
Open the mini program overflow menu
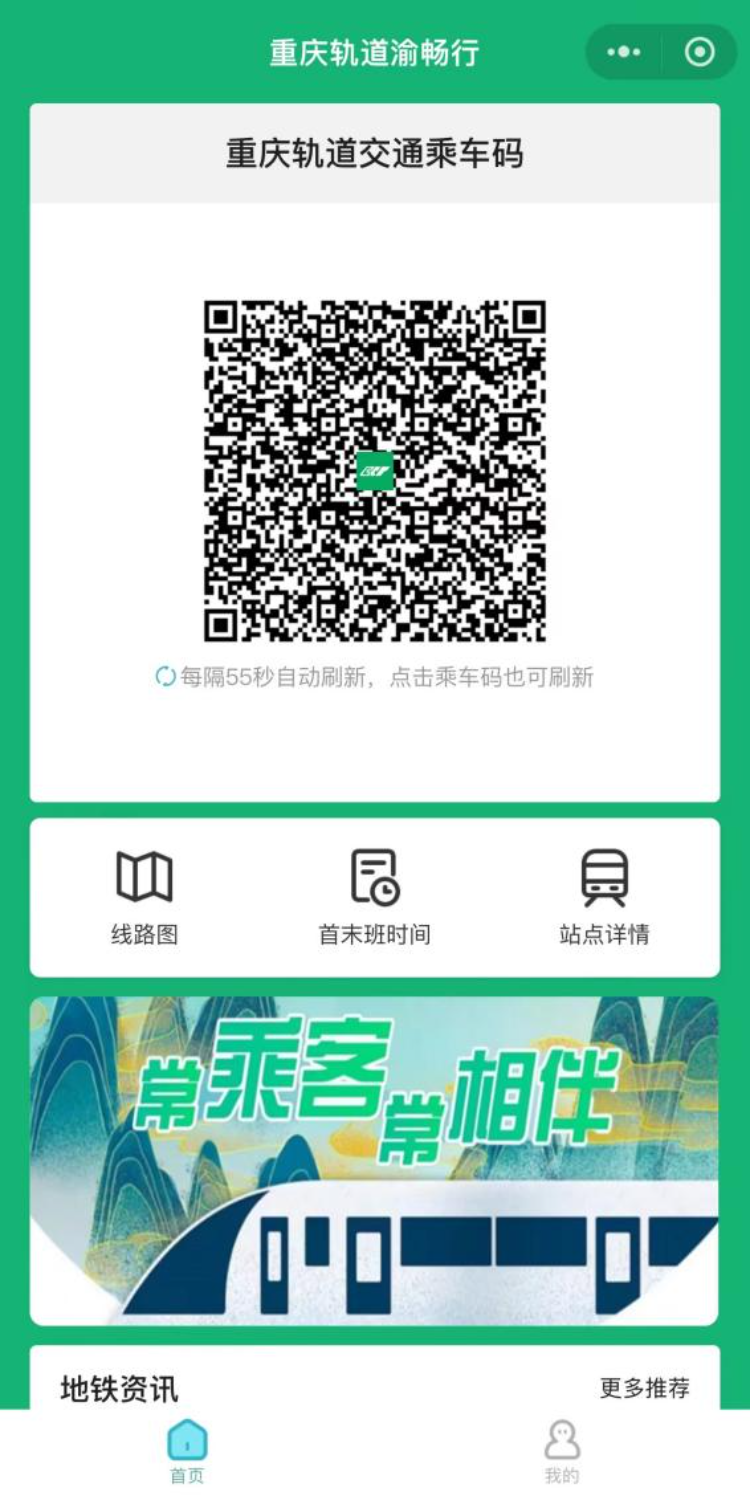623,52
